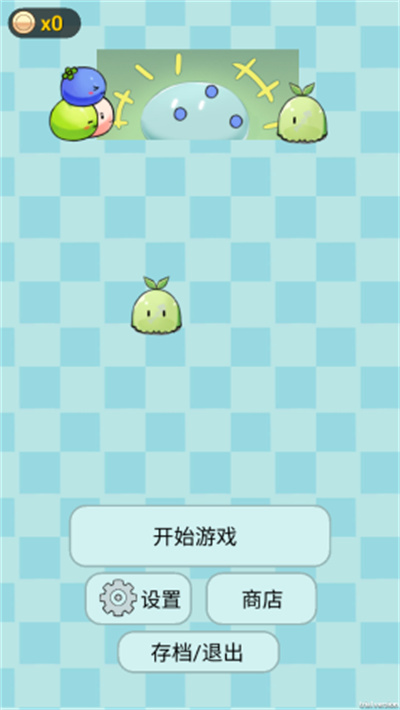Tap 存档/退出 to save and exit

[x=198, y=652]
